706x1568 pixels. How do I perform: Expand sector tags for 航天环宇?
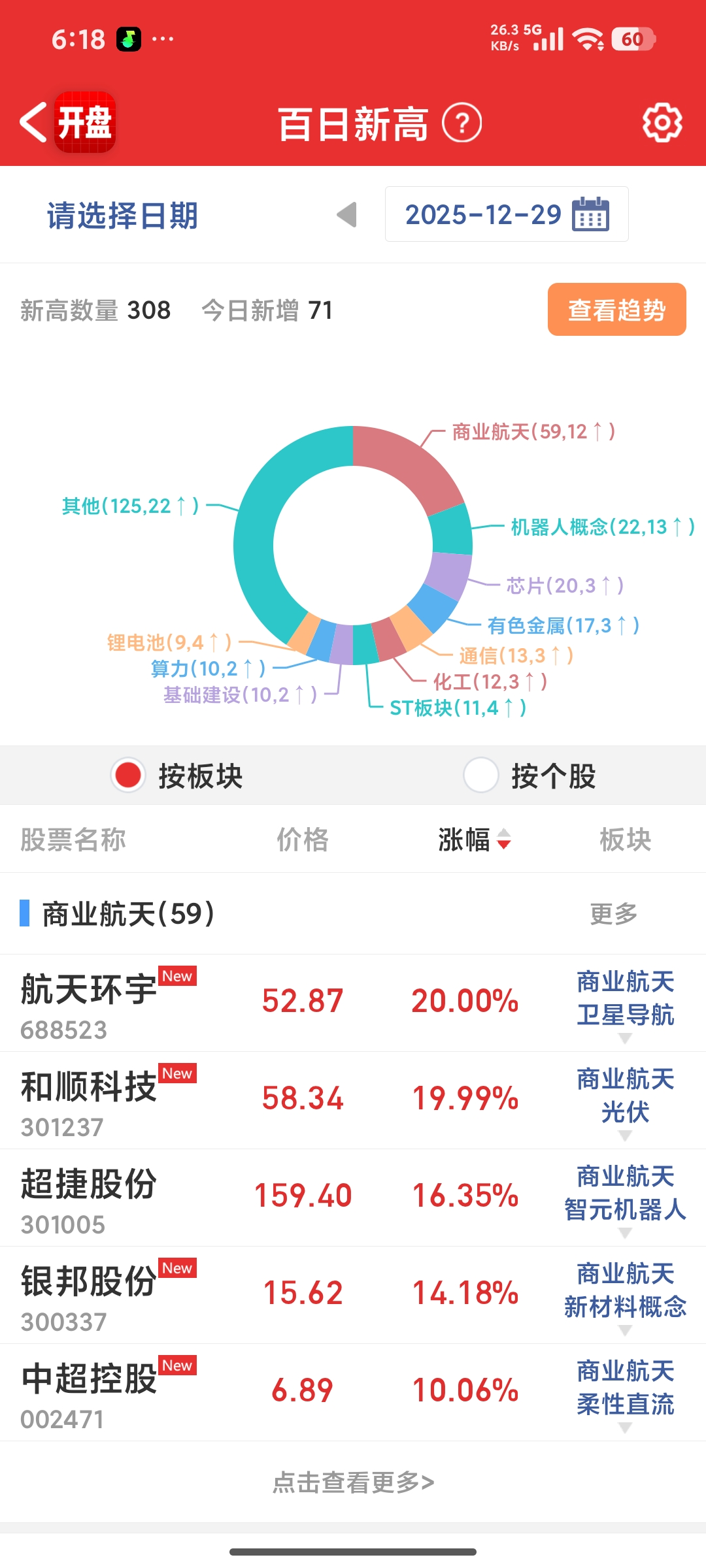626,1038
